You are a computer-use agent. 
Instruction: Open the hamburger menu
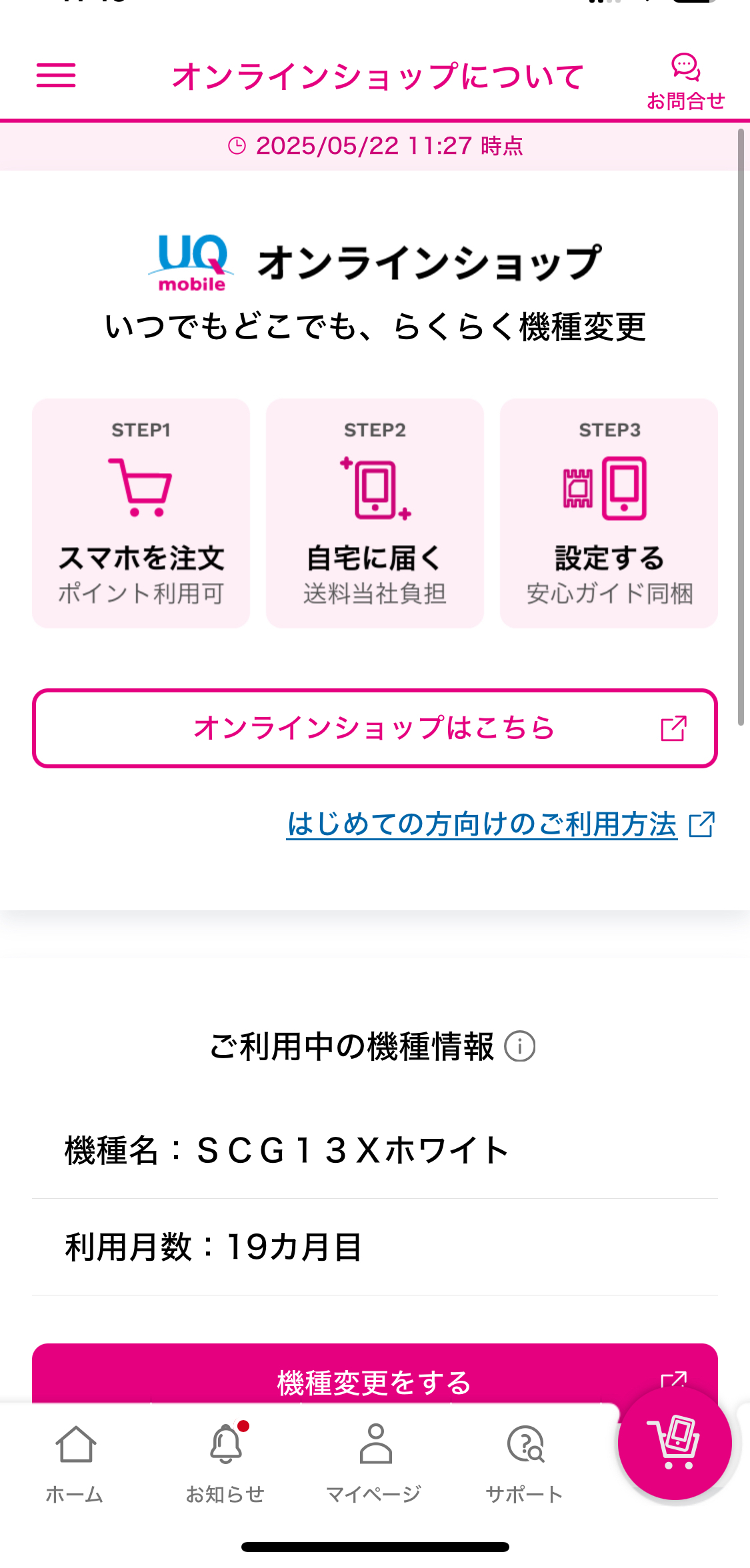pyautogui.click(x=56, y=75)
